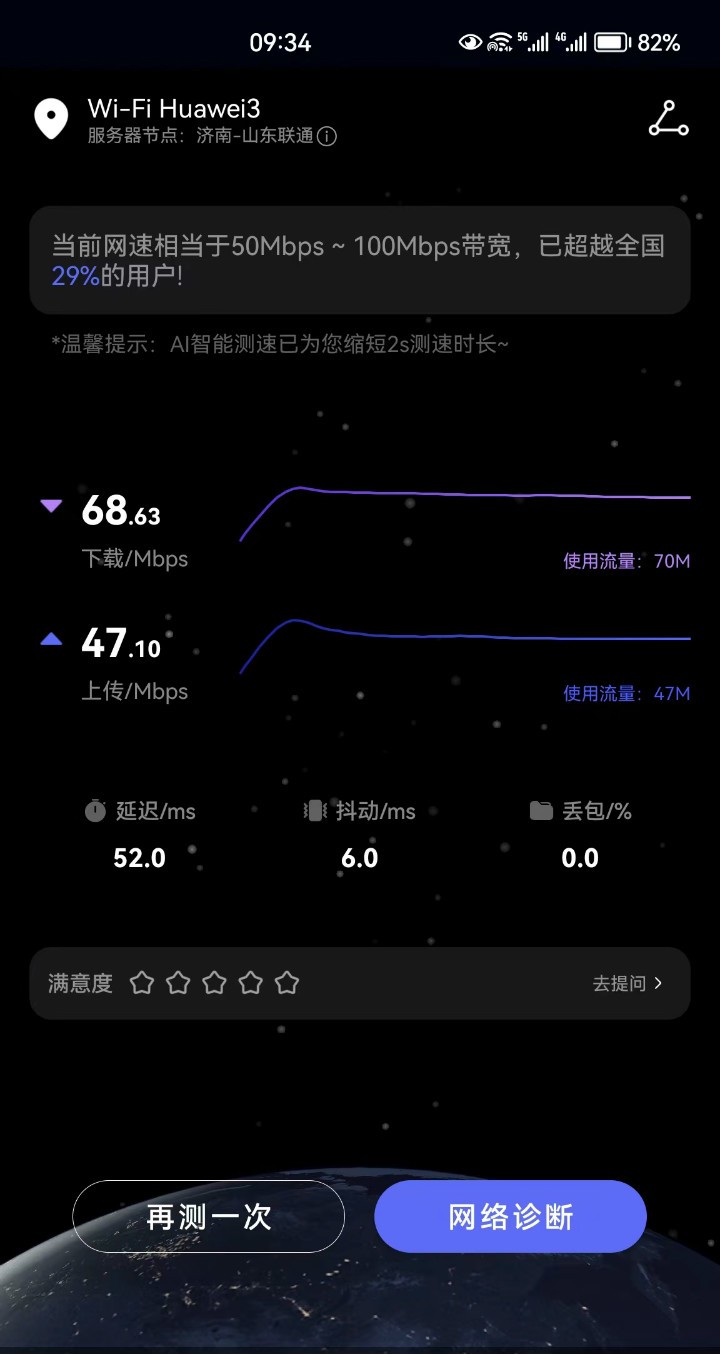
Task: Tap the share results icon top right
Action: point(667,119)
